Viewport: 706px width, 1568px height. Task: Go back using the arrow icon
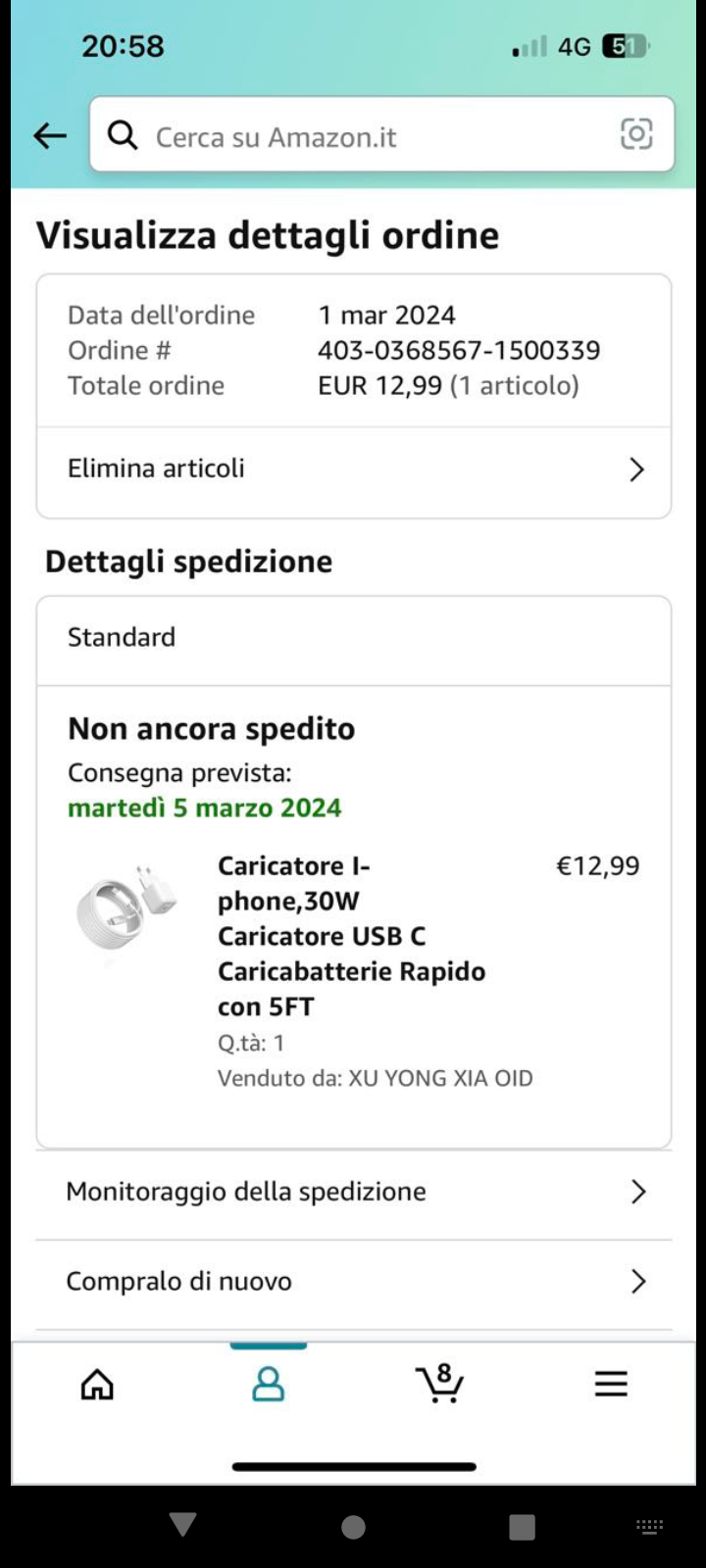(50, 135)
